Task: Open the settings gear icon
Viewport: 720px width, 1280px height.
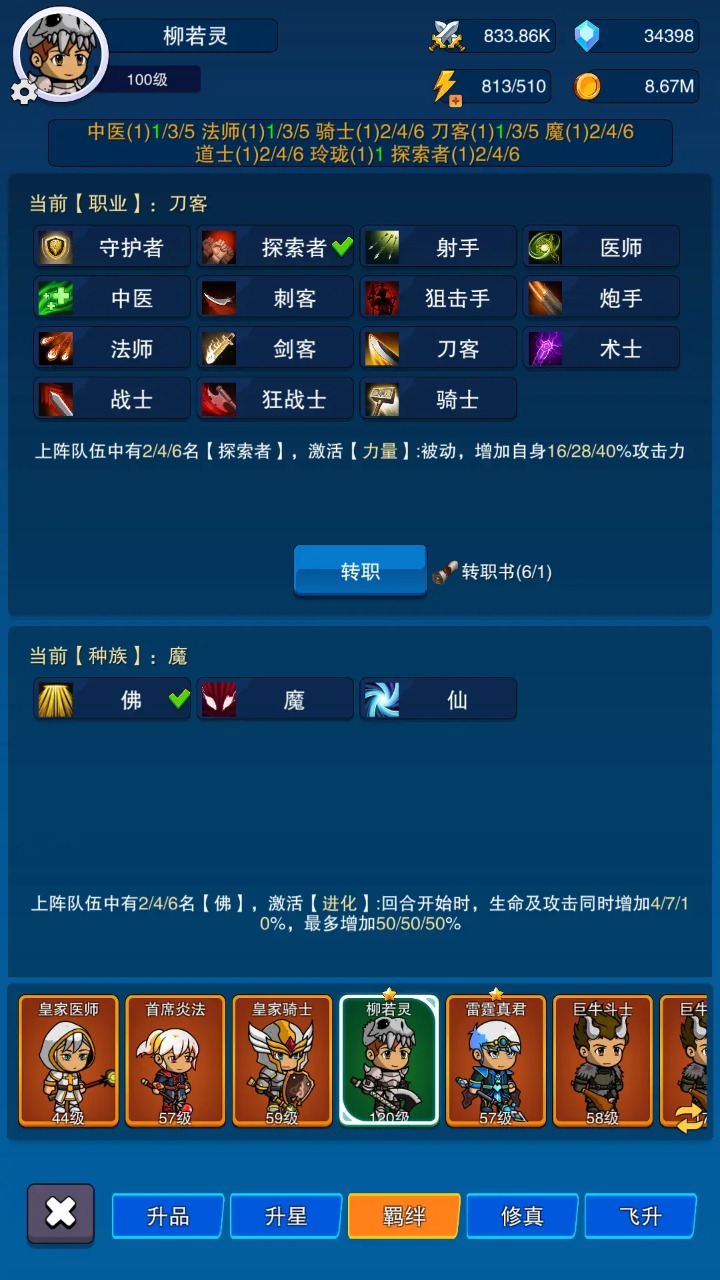Action: coord(23,92)
